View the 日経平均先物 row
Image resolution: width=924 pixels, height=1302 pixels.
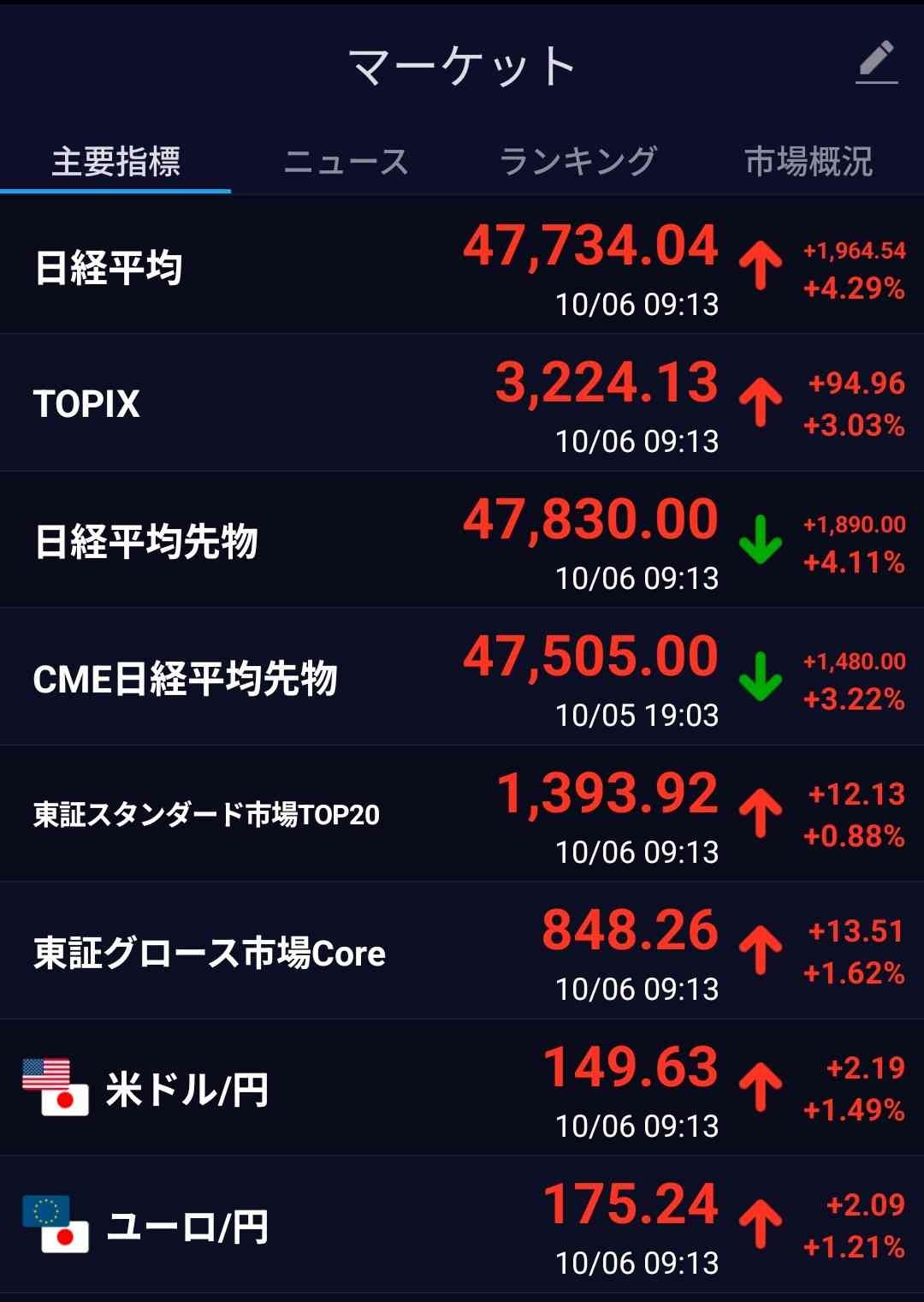point(462,540)
